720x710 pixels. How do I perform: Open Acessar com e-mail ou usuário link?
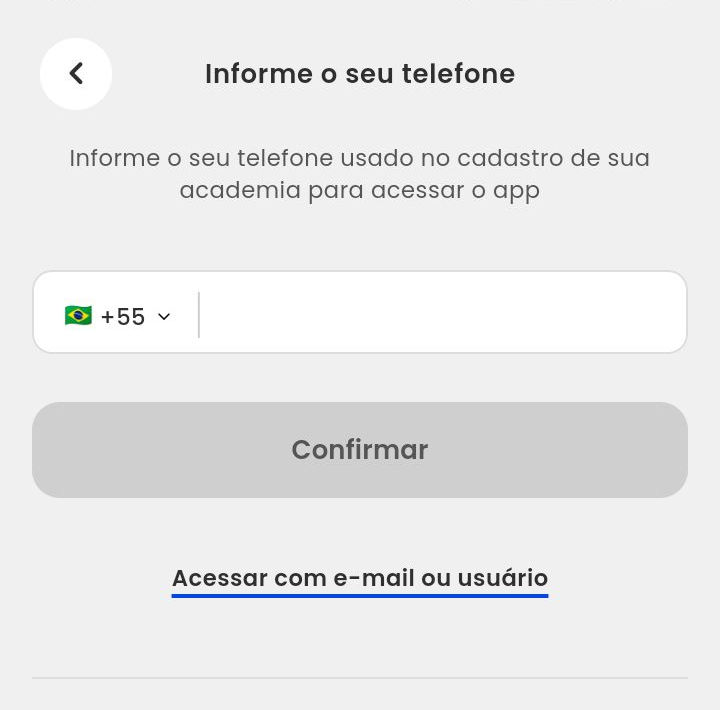tap(360, 578)
